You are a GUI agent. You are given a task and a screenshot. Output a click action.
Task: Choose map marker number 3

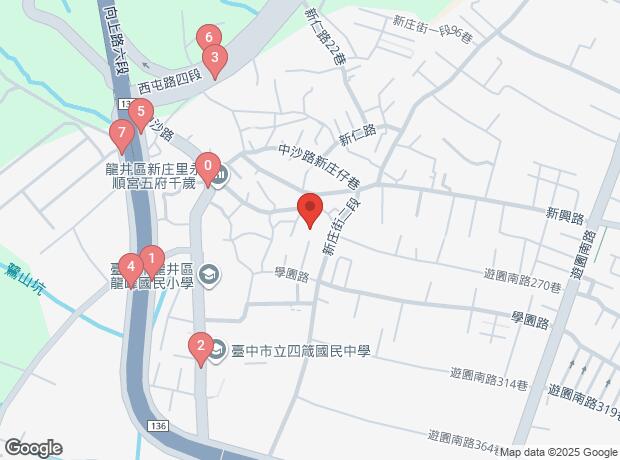215,58
